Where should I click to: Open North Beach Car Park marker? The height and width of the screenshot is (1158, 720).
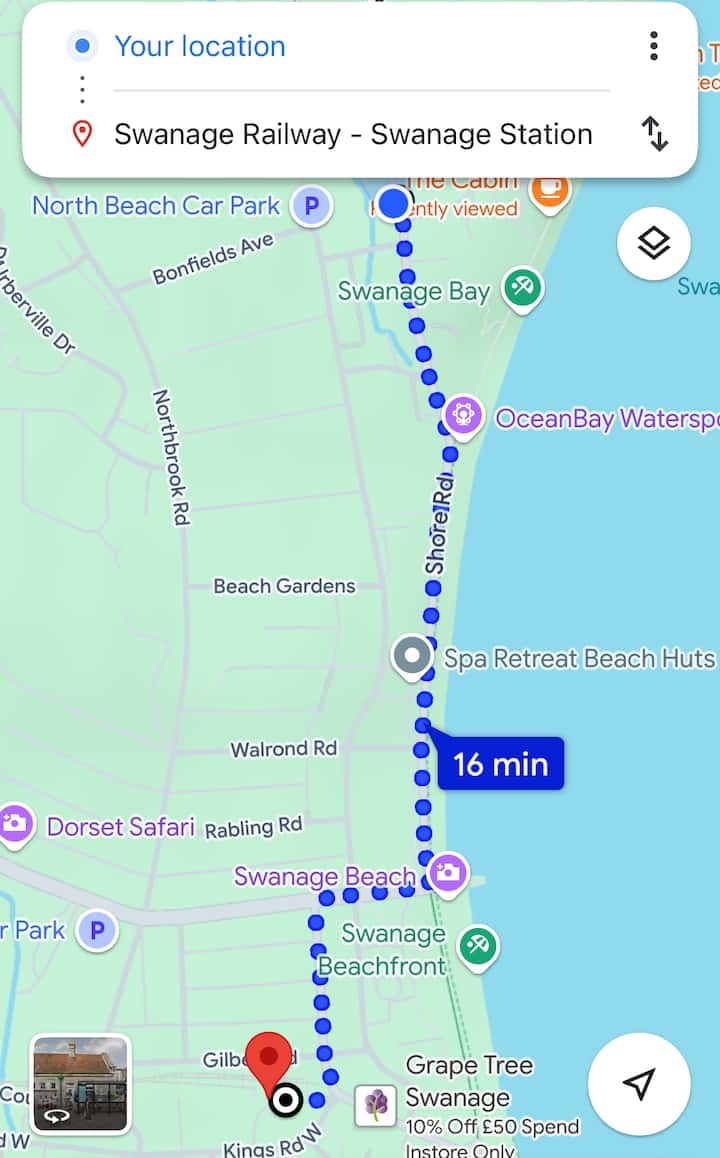[x=311, y=207]
